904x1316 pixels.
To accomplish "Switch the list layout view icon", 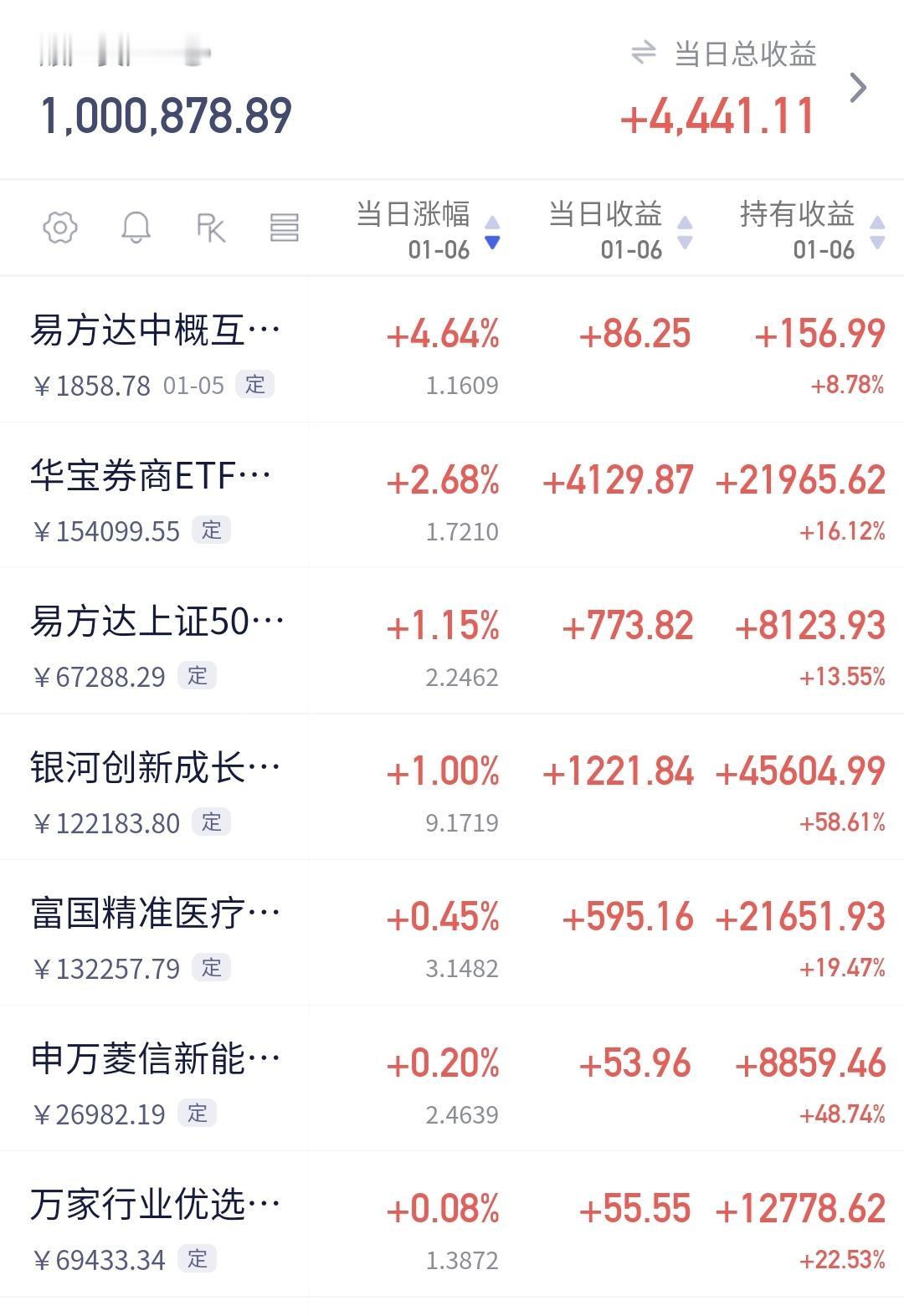I will pyautogui.click(x=285, y=227).
